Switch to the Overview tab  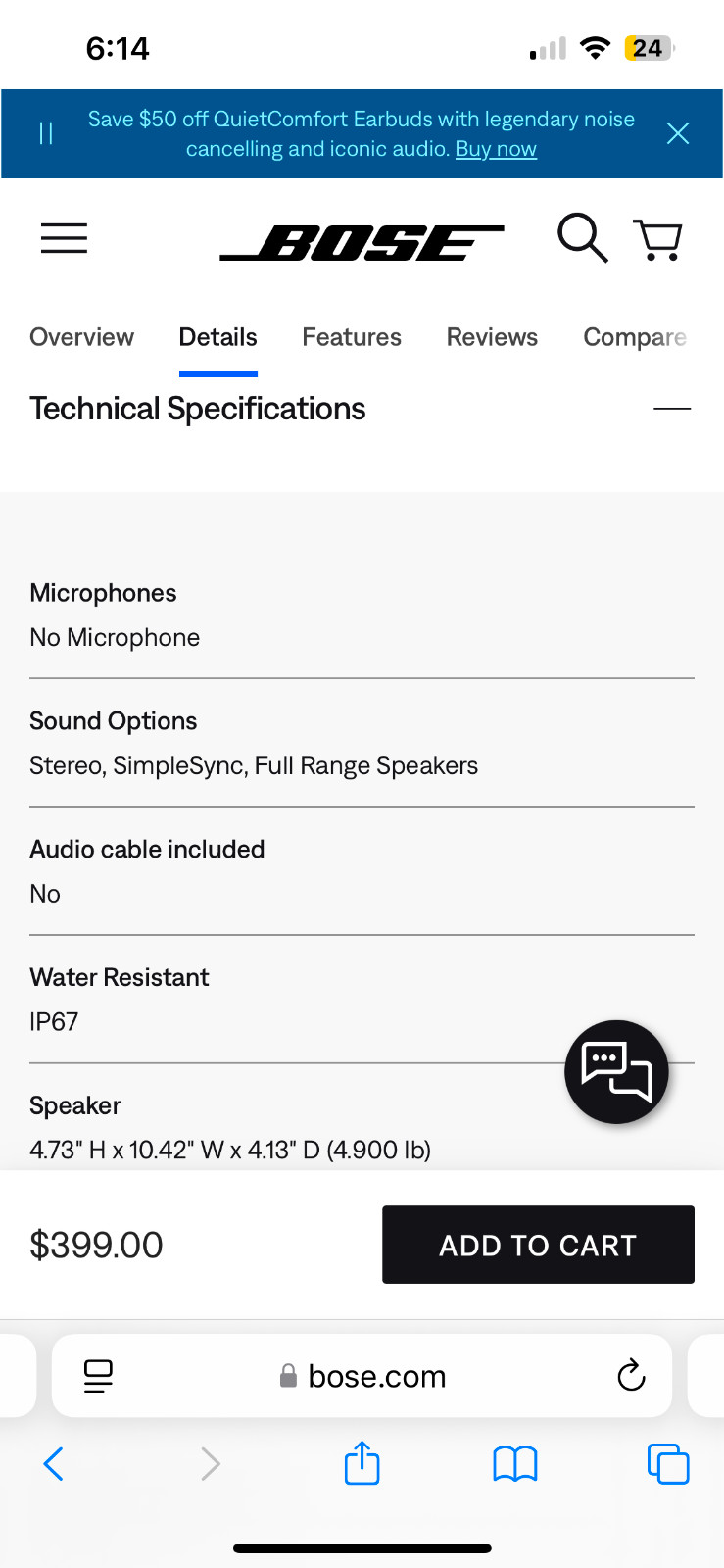click(81, 337)
